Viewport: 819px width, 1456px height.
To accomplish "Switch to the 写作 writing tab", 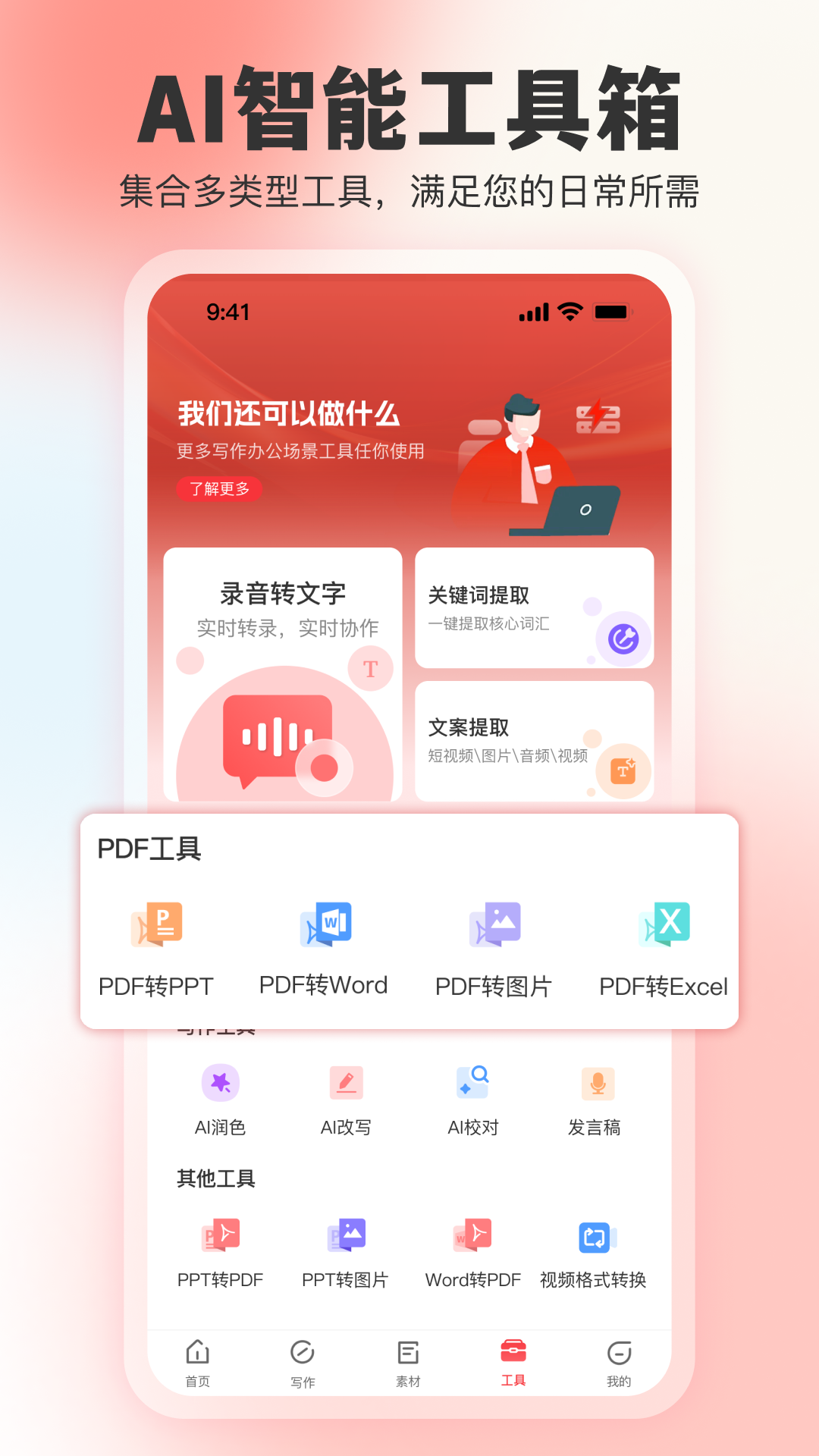I will tap(303, 1363).
